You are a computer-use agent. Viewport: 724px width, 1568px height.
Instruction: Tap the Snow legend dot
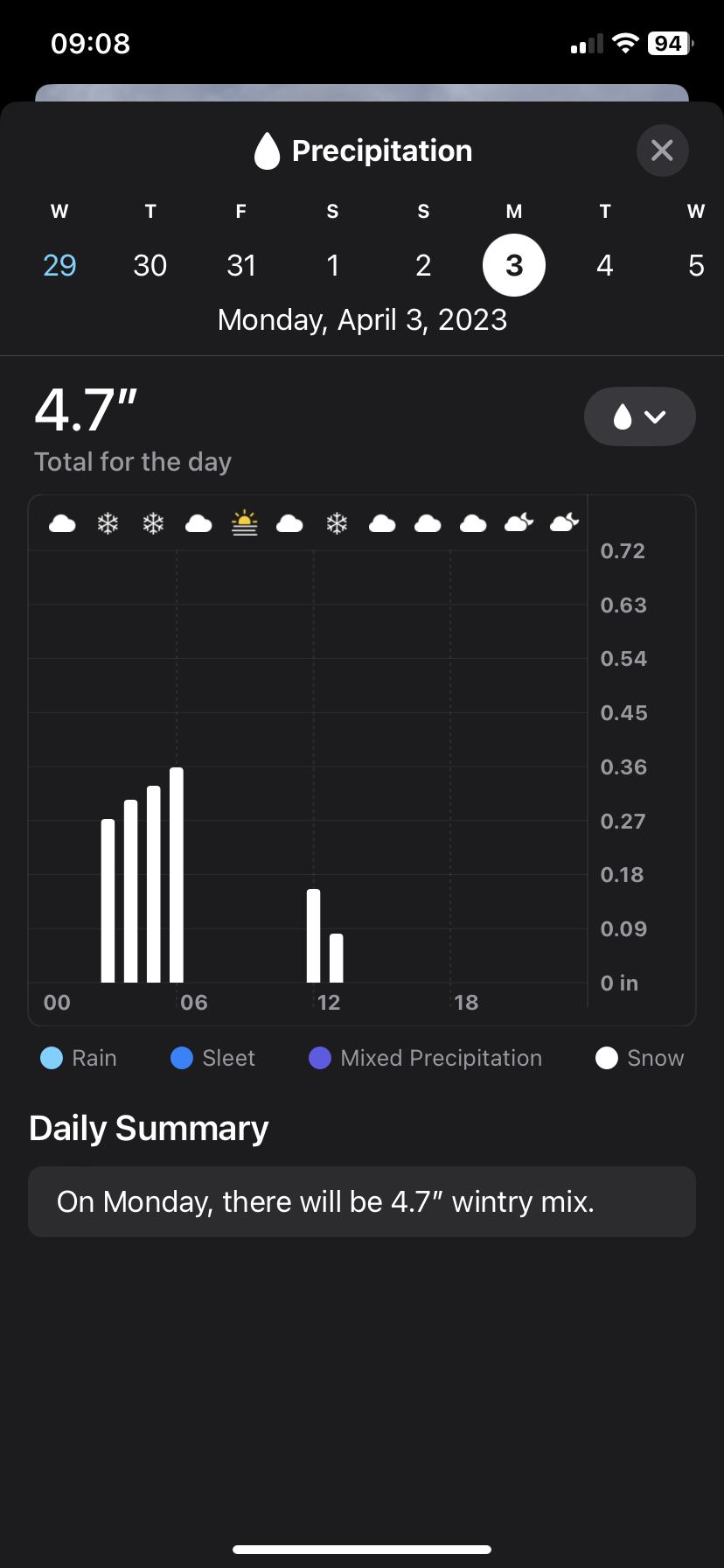click(605, 1058)
